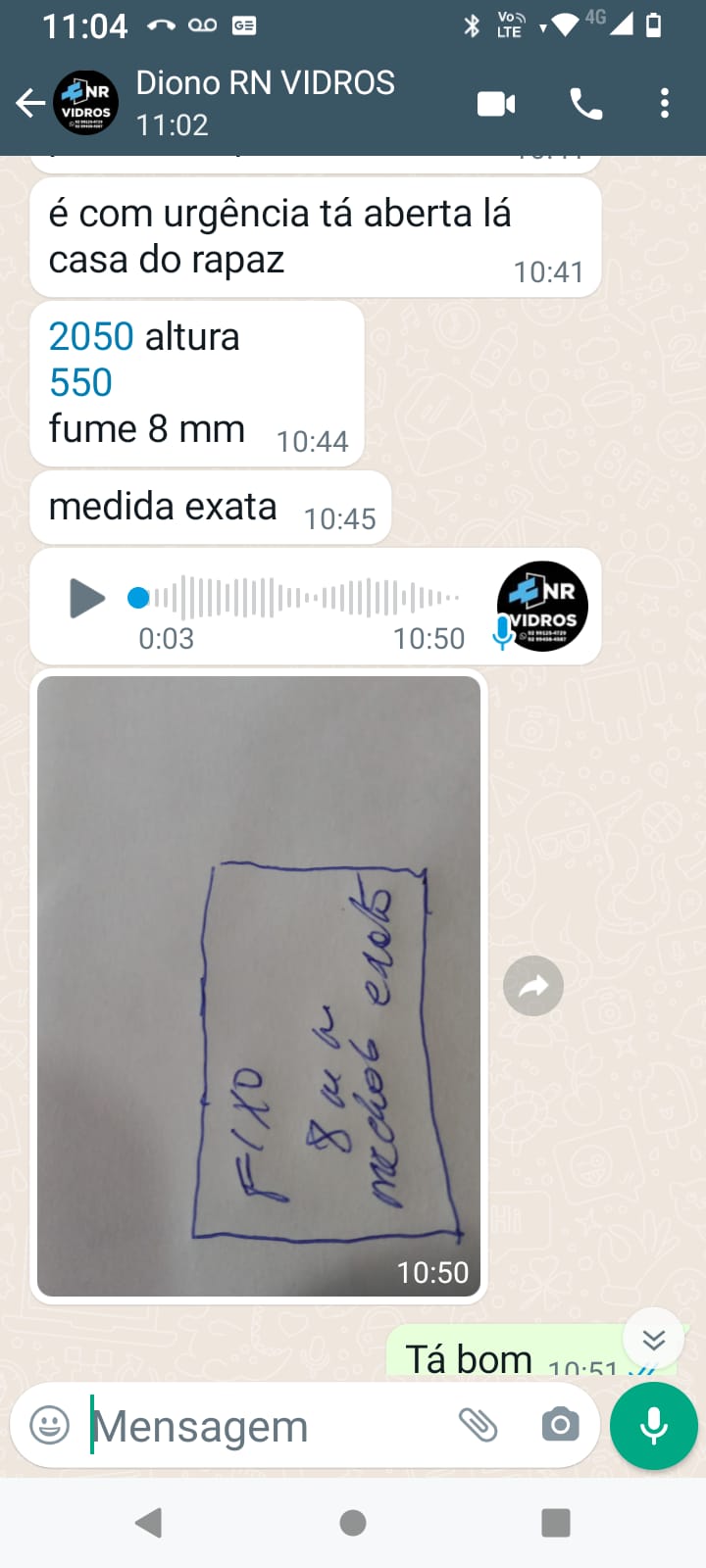Open Diono RN VIDROS contact info
706x1568 pixels.
[265, 103]
